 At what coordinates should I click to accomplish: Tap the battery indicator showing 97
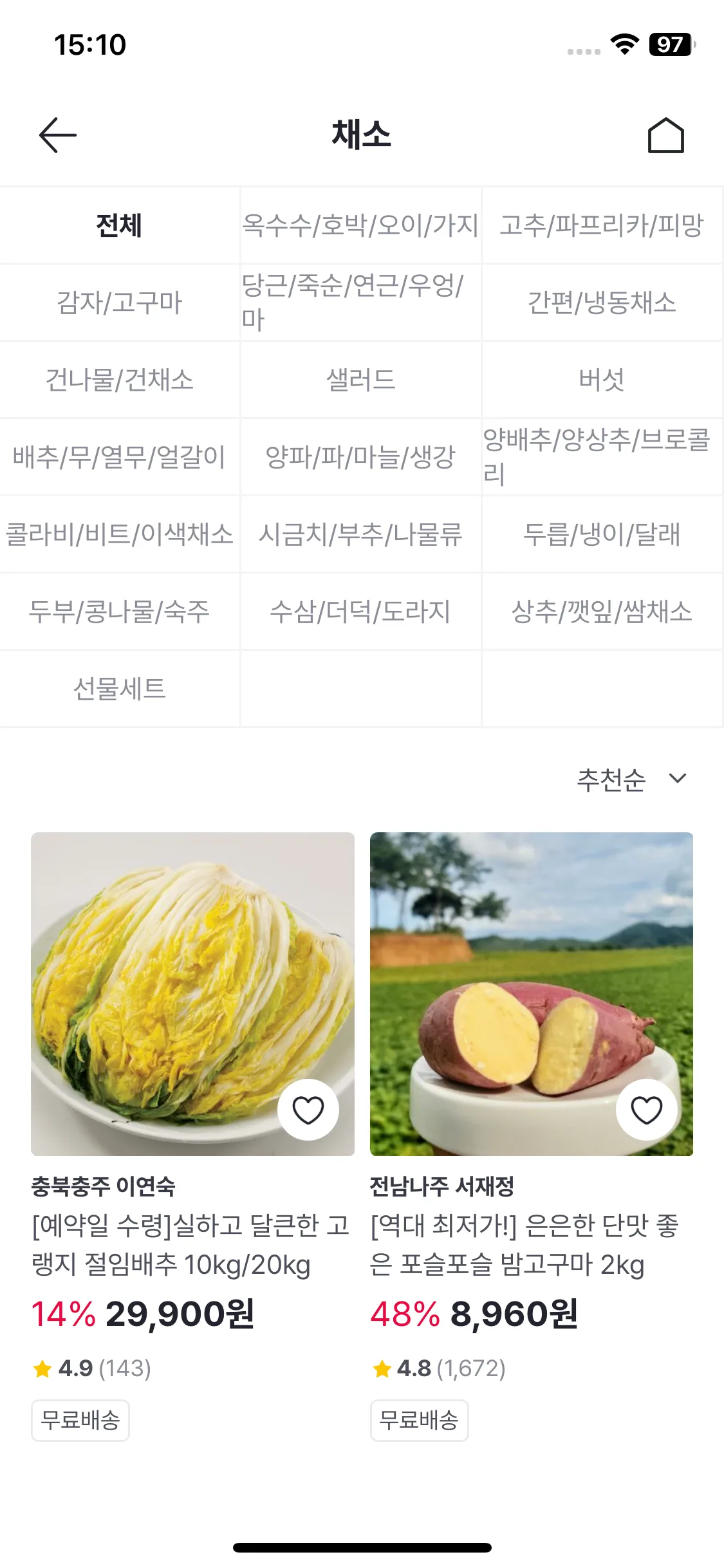coord(667,45)
